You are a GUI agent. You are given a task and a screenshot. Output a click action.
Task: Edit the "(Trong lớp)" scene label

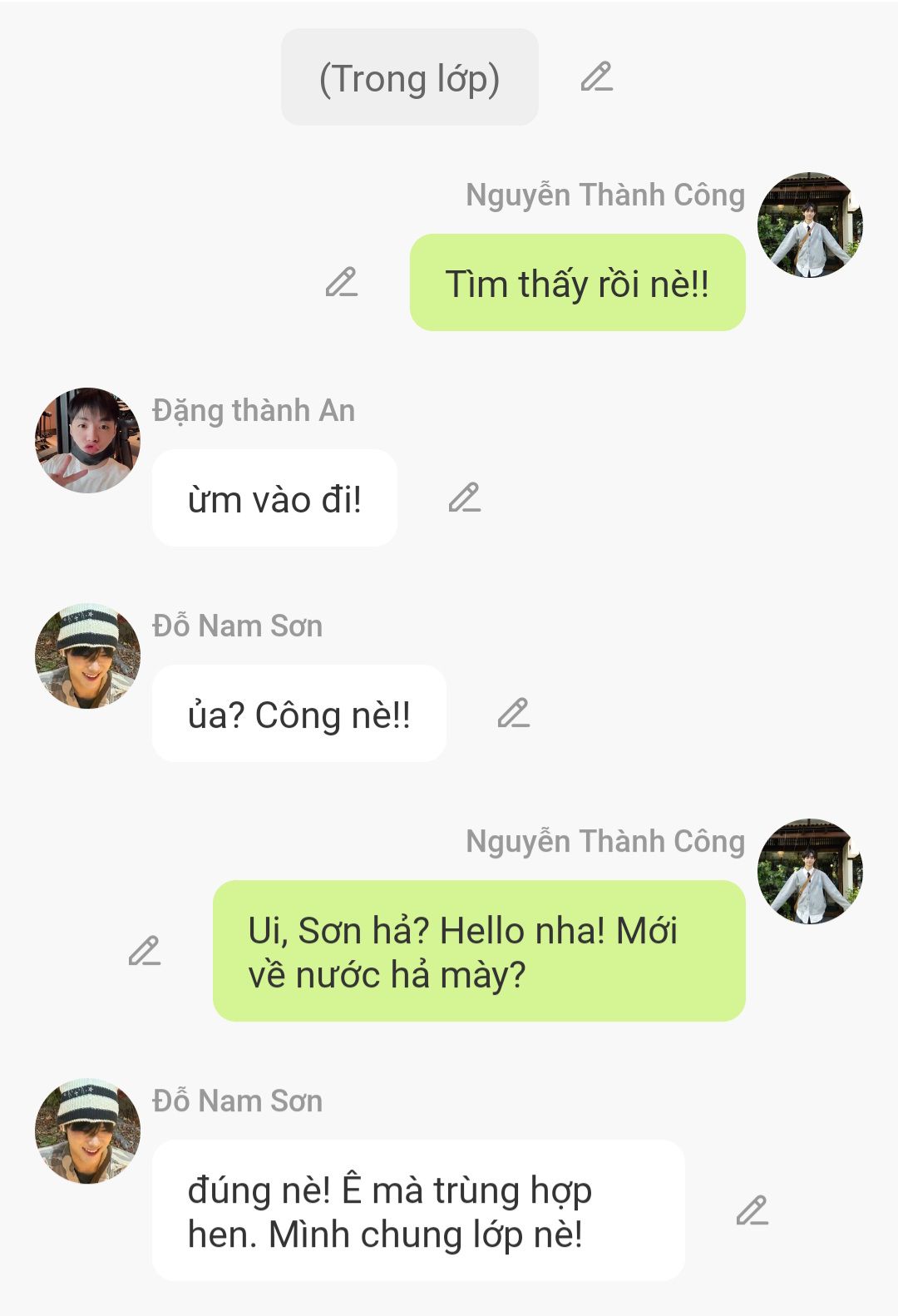click(x=596, y=77)
